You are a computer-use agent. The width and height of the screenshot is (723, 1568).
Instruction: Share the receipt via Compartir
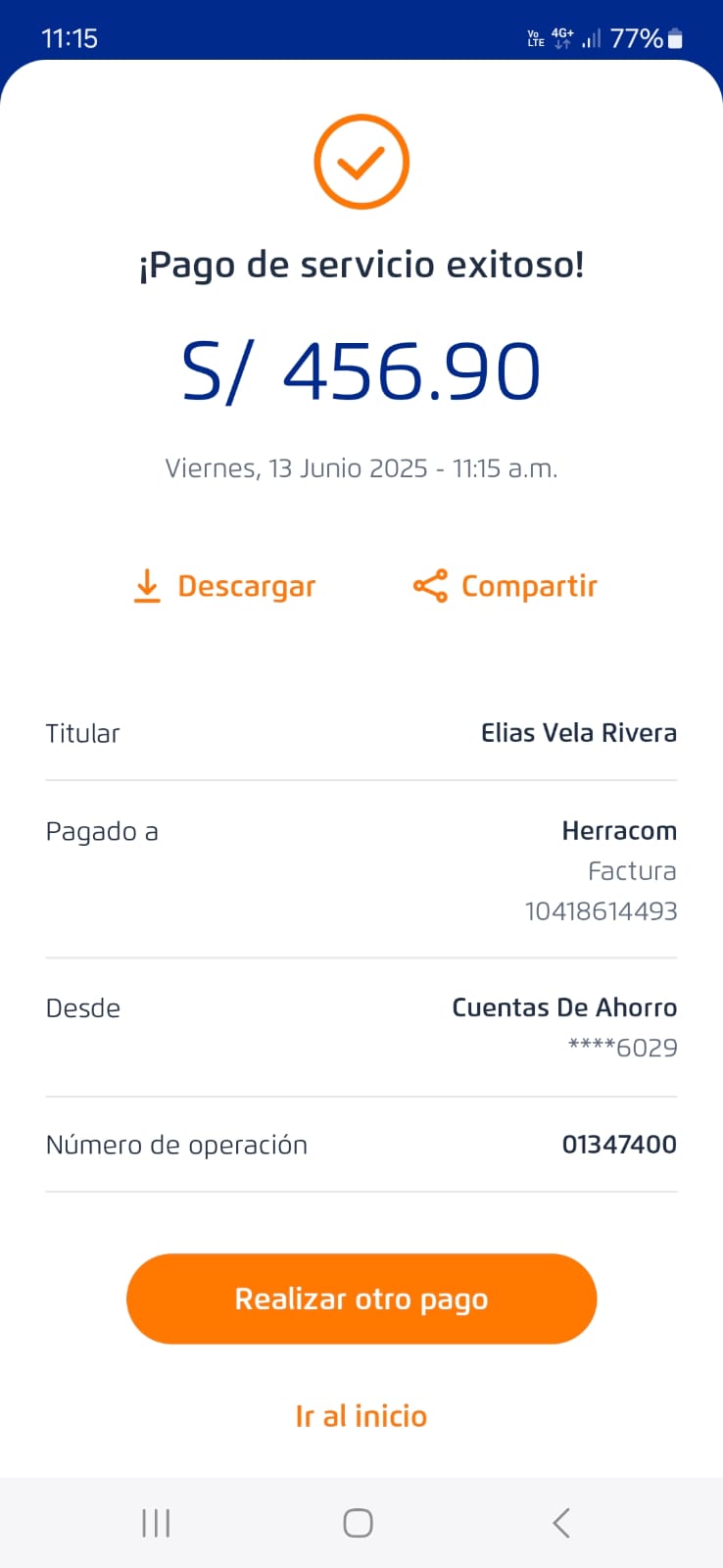tap(506, 586)
